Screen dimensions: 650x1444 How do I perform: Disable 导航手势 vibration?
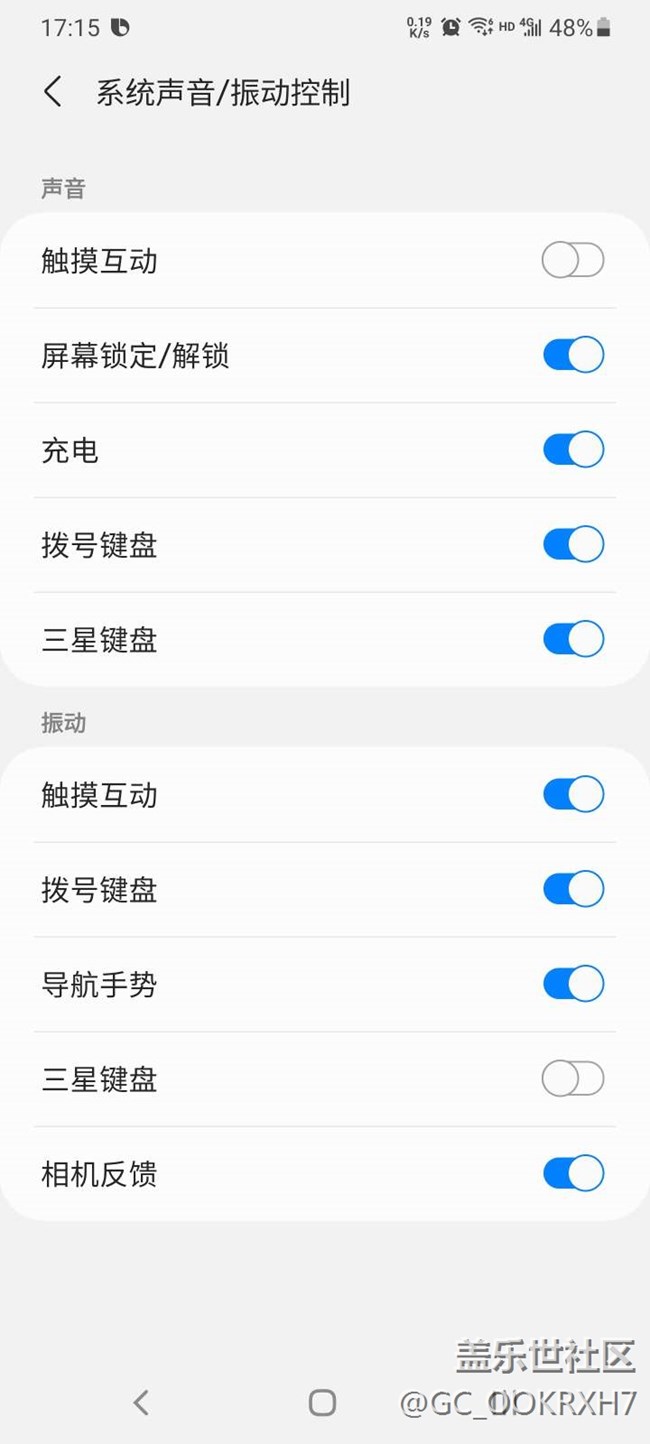coord(573,984)
